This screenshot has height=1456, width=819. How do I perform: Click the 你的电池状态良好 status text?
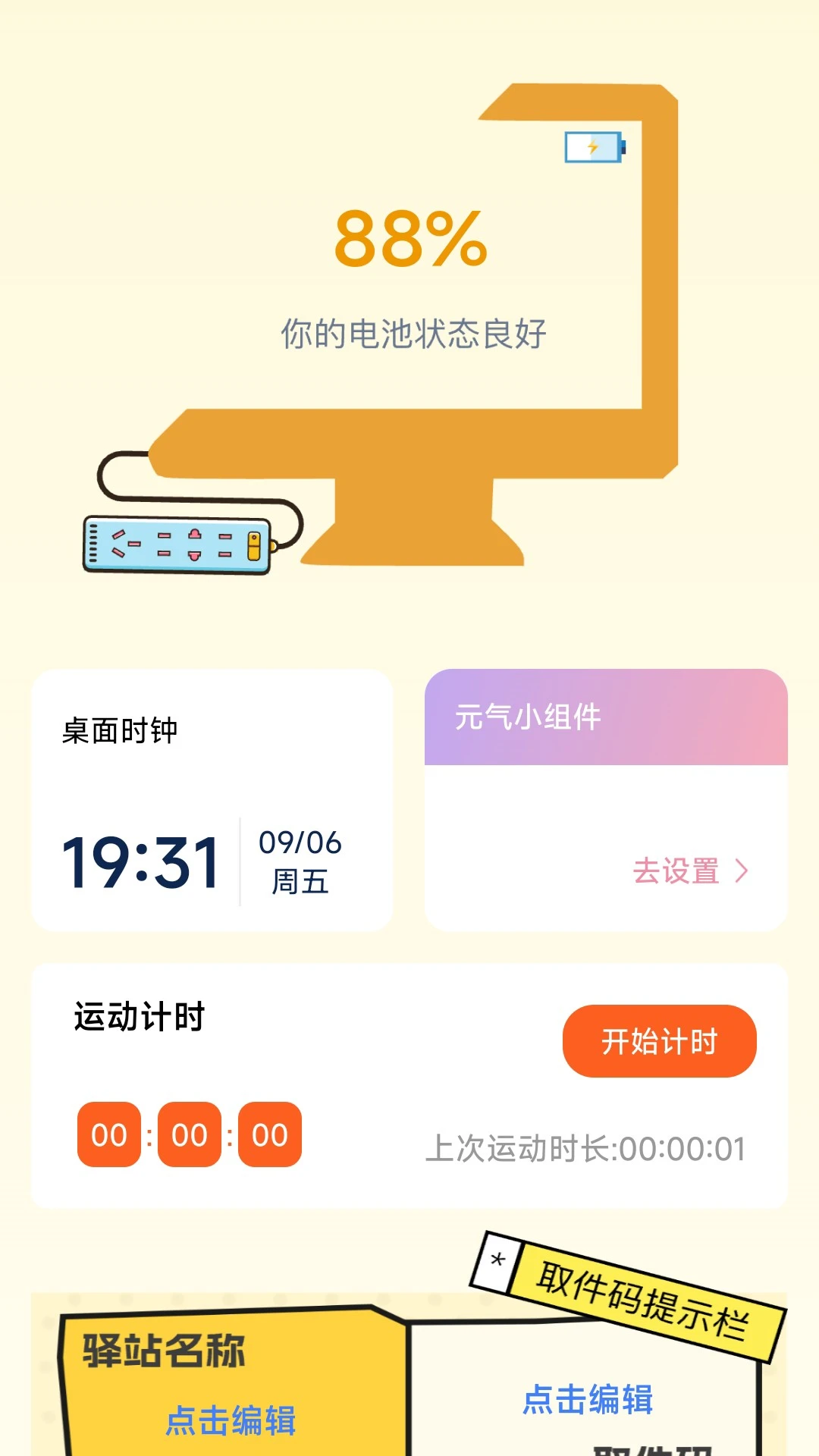coord(413,330)
